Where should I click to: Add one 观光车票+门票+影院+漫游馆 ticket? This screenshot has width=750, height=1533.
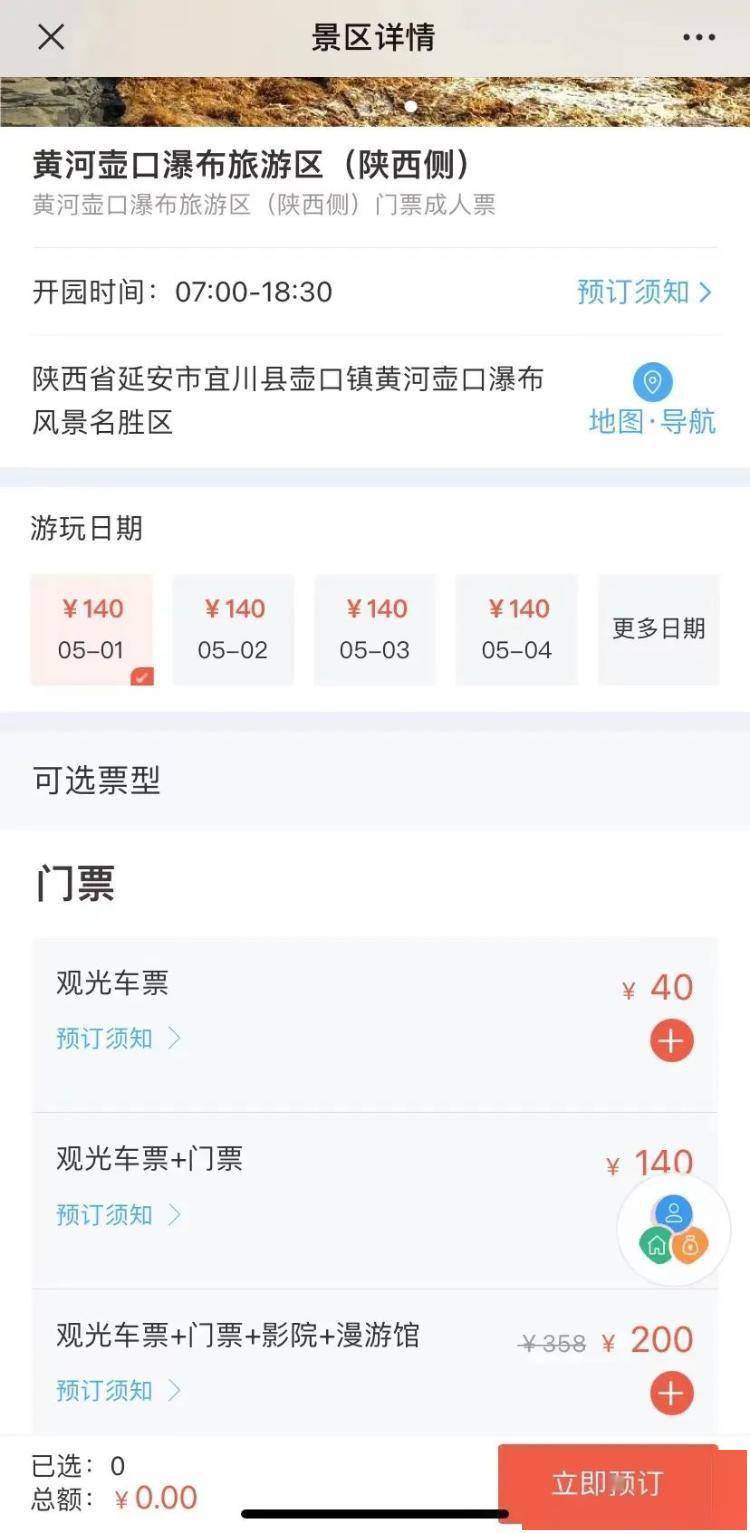672,1392
